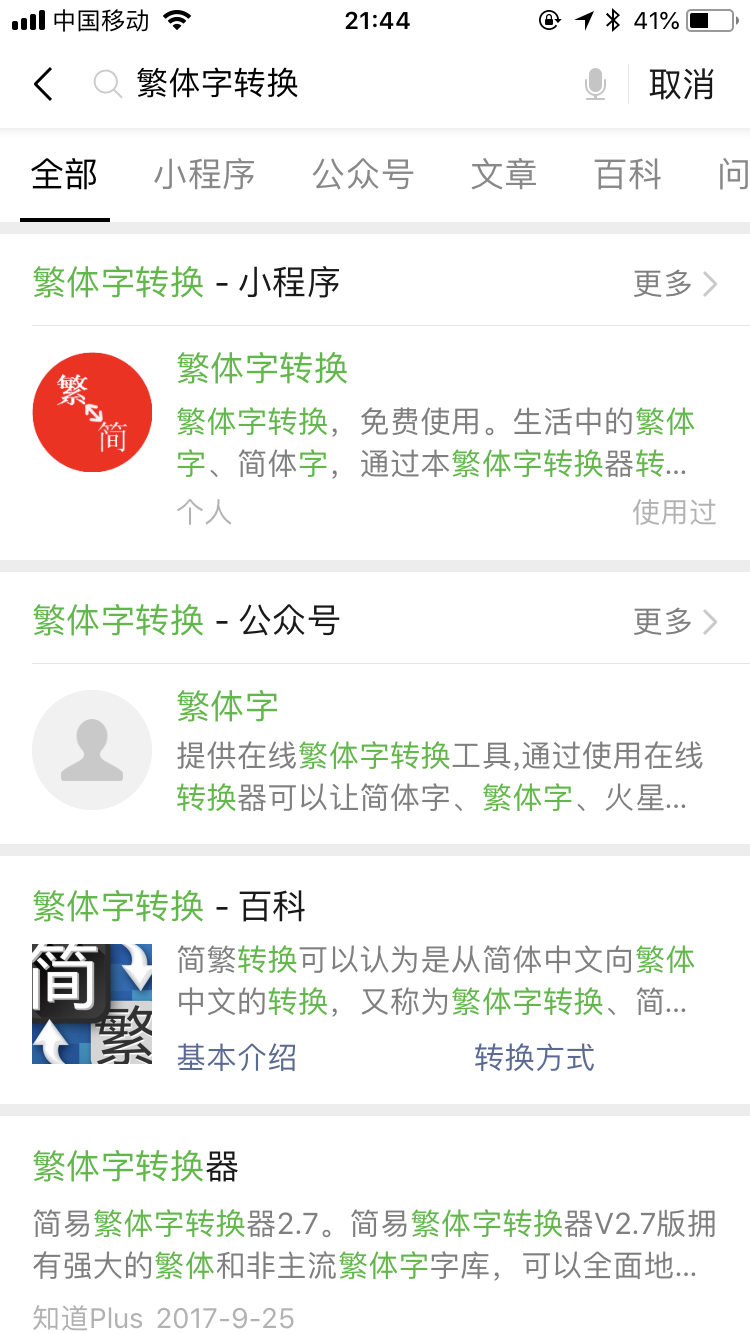Switch to the 小程序 tab
This screenshot has height=1334, width=750.
point(205,175)
